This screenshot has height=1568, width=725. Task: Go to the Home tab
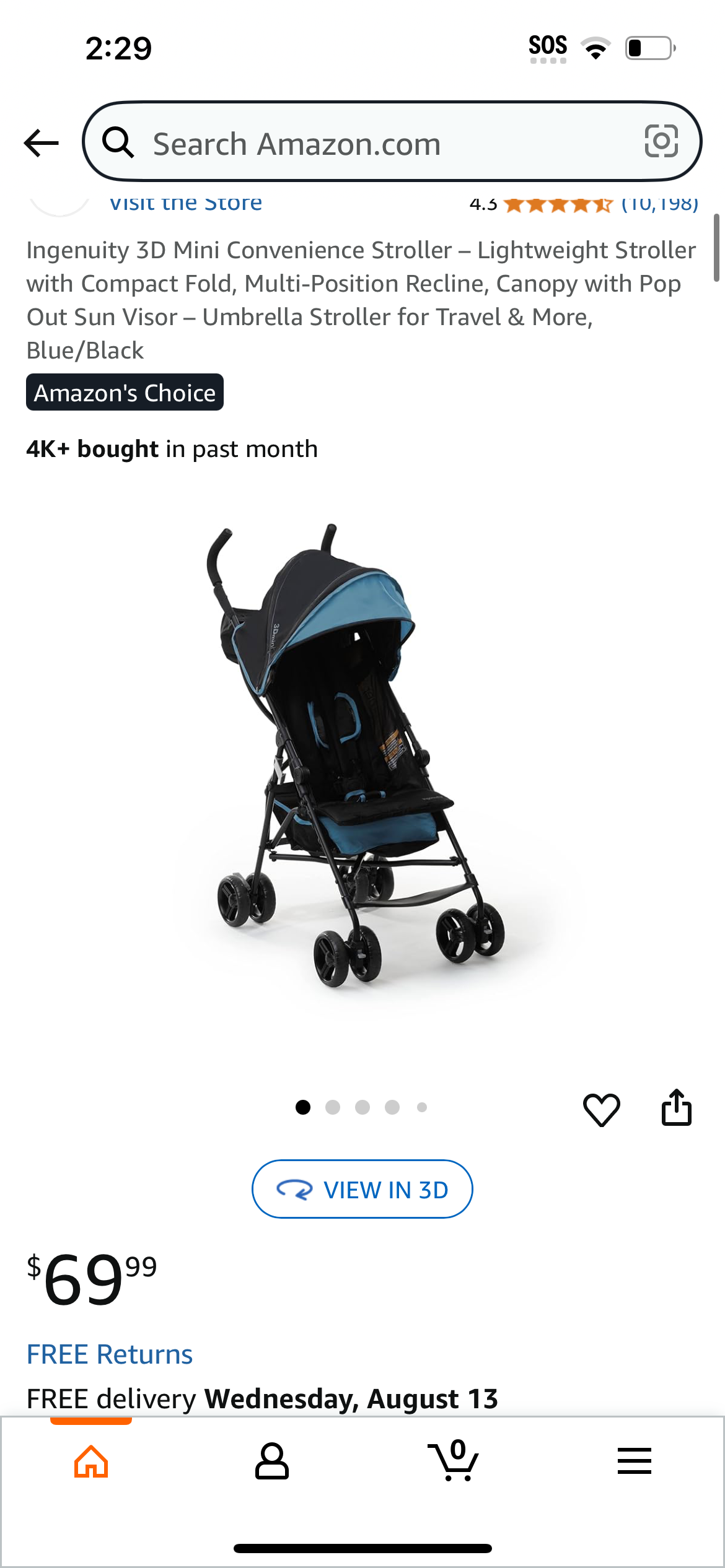tap(91, 1461)
